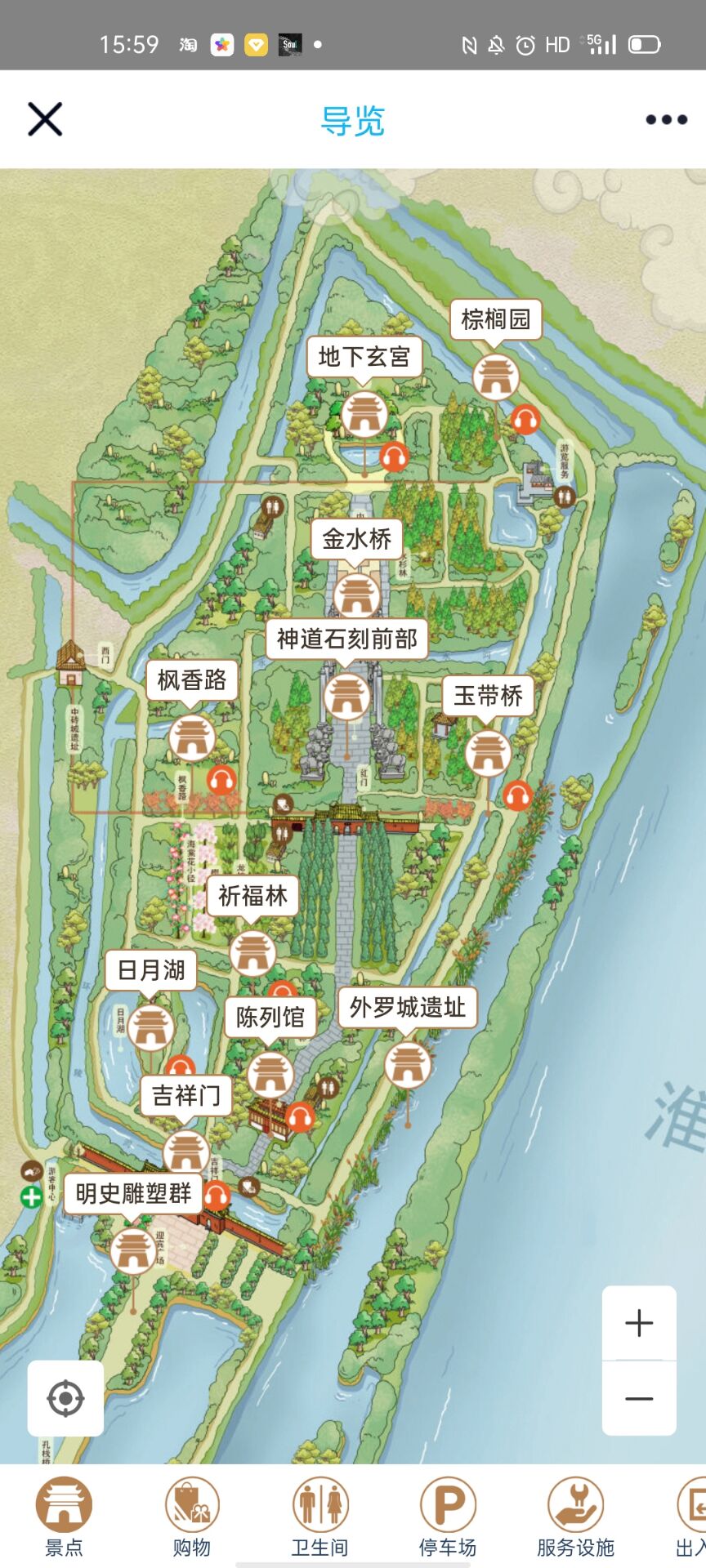Open the three-dot overflow menu

(x=666, y=120)
